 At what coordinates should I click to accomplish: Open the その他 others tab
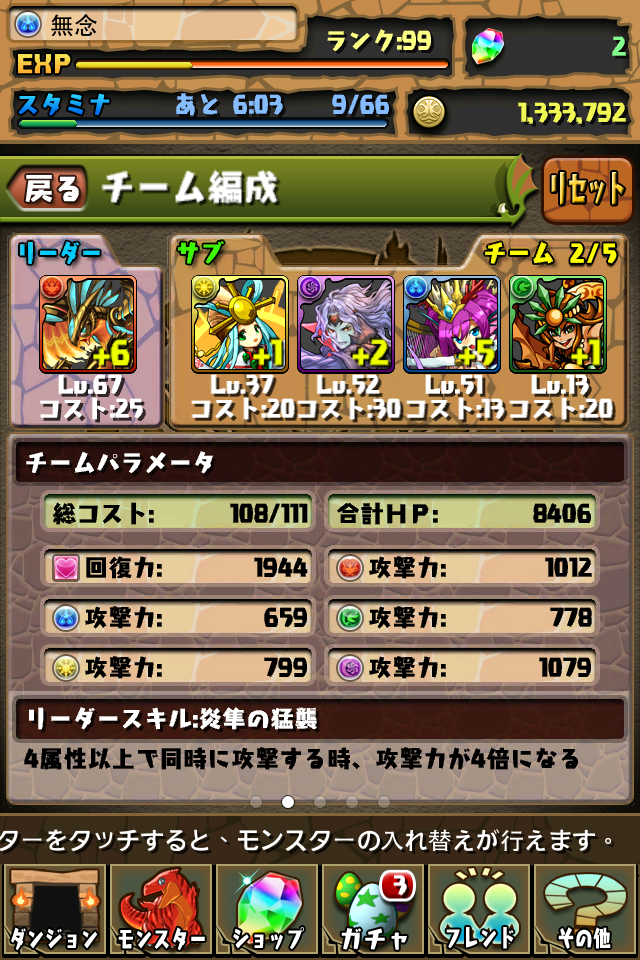pos(586,908)
